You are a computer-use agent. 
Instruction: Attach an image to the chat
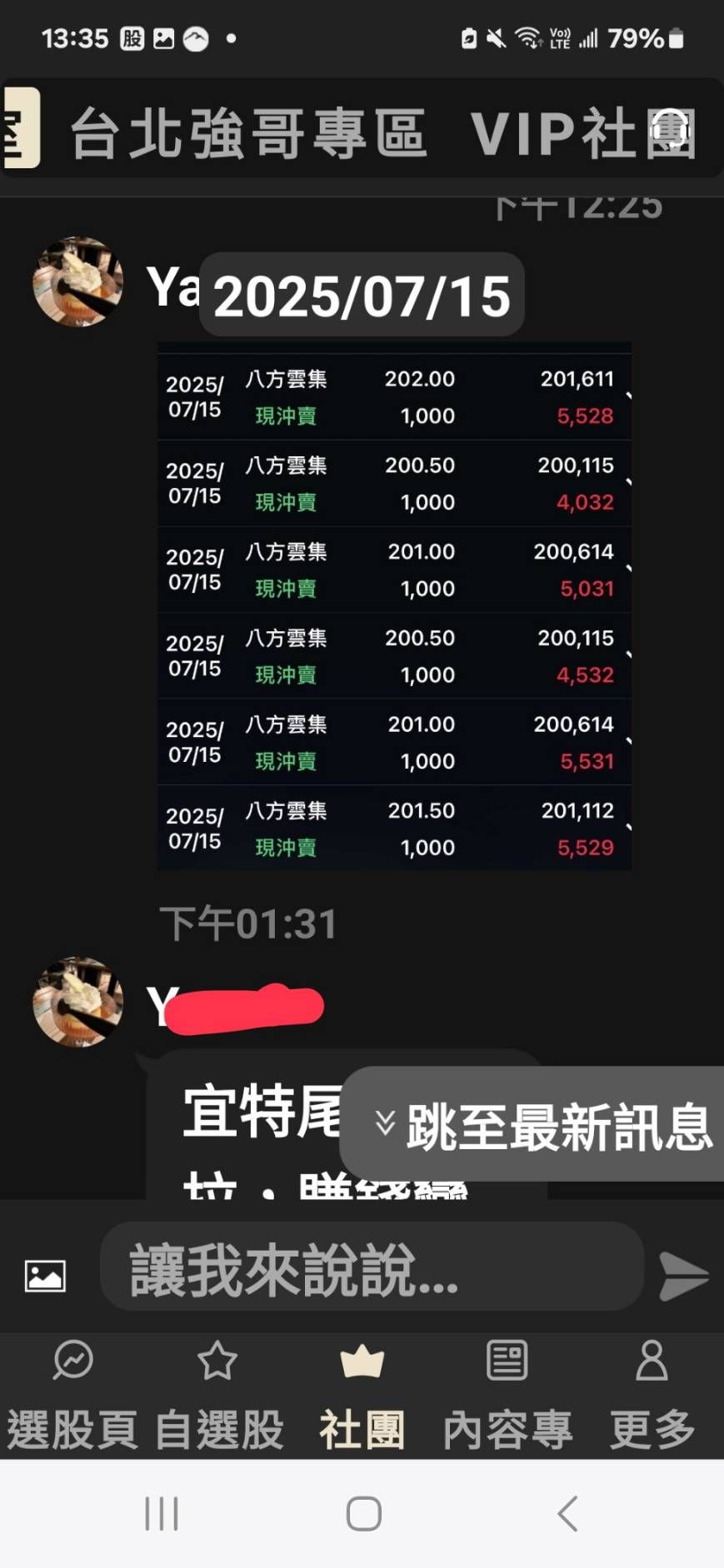pyautogui.click(x=45, y=1276)
